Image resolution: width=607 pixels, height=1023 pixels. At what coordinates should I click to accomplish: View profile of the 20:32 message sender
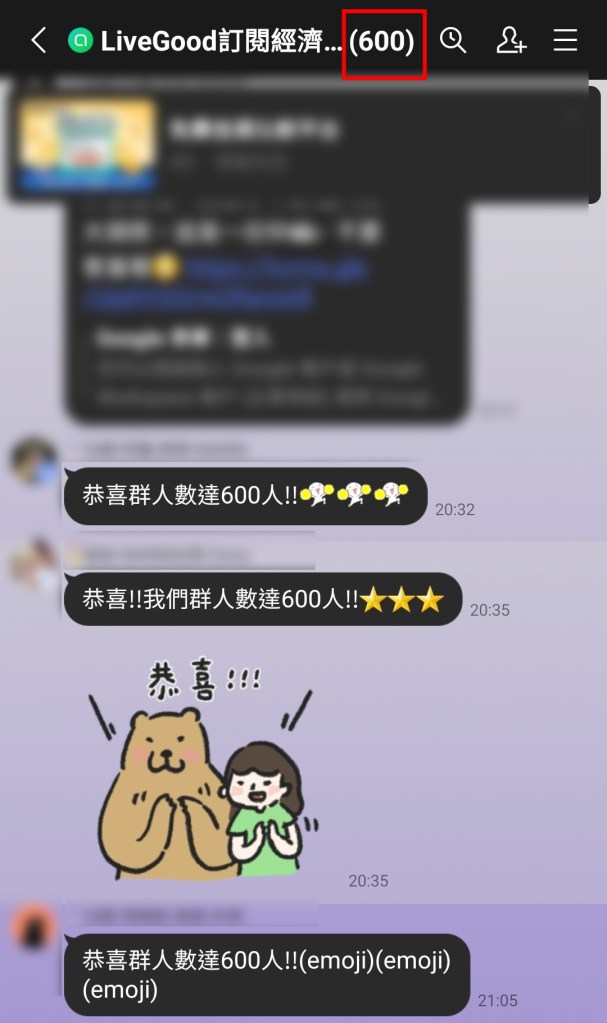tap(33, 462)
